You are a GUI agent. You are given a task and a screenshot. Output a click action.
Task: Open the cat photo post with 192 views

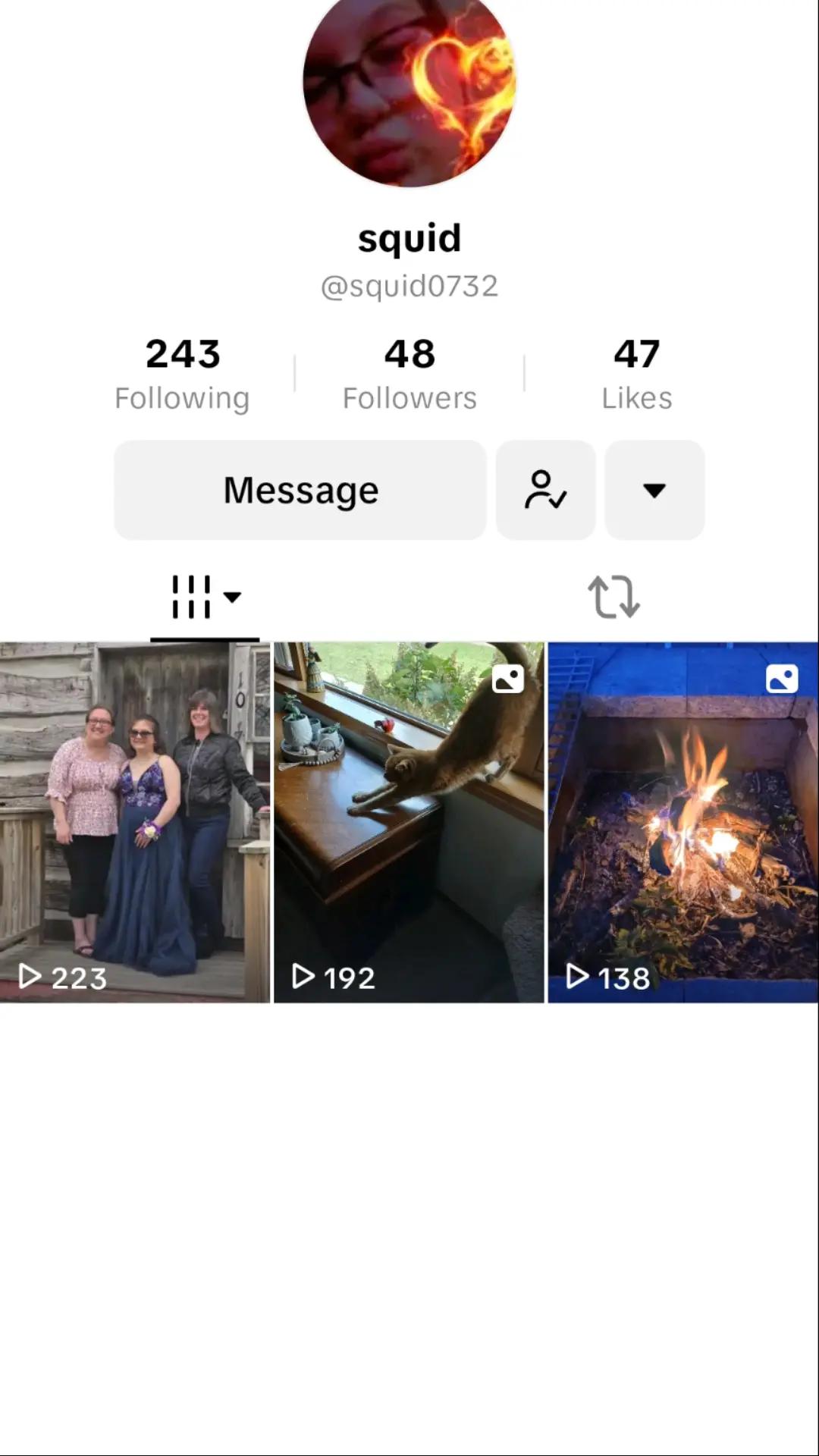pos(409,822)
